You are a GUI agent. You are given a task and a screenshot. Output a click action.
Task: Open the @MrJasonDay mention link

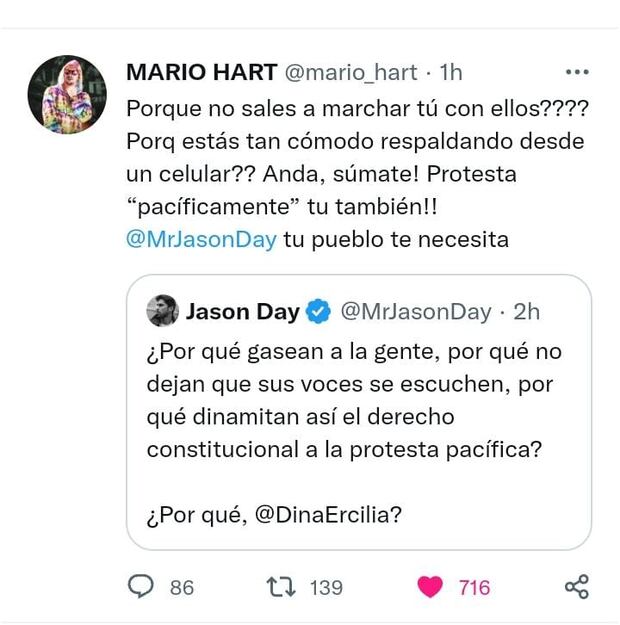[x=201, y=240]
